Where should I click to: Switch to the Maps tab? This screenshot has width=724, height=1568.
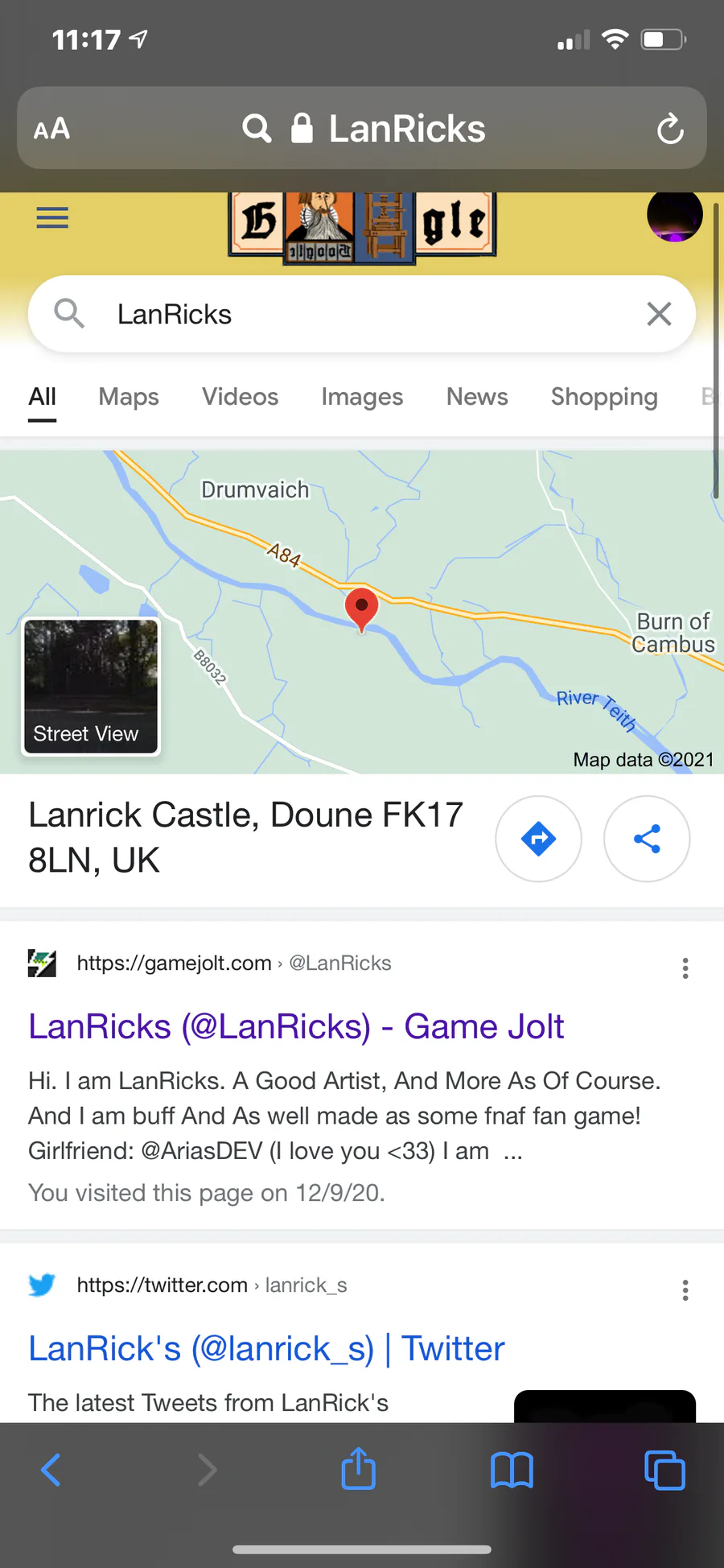click(129, 397)
